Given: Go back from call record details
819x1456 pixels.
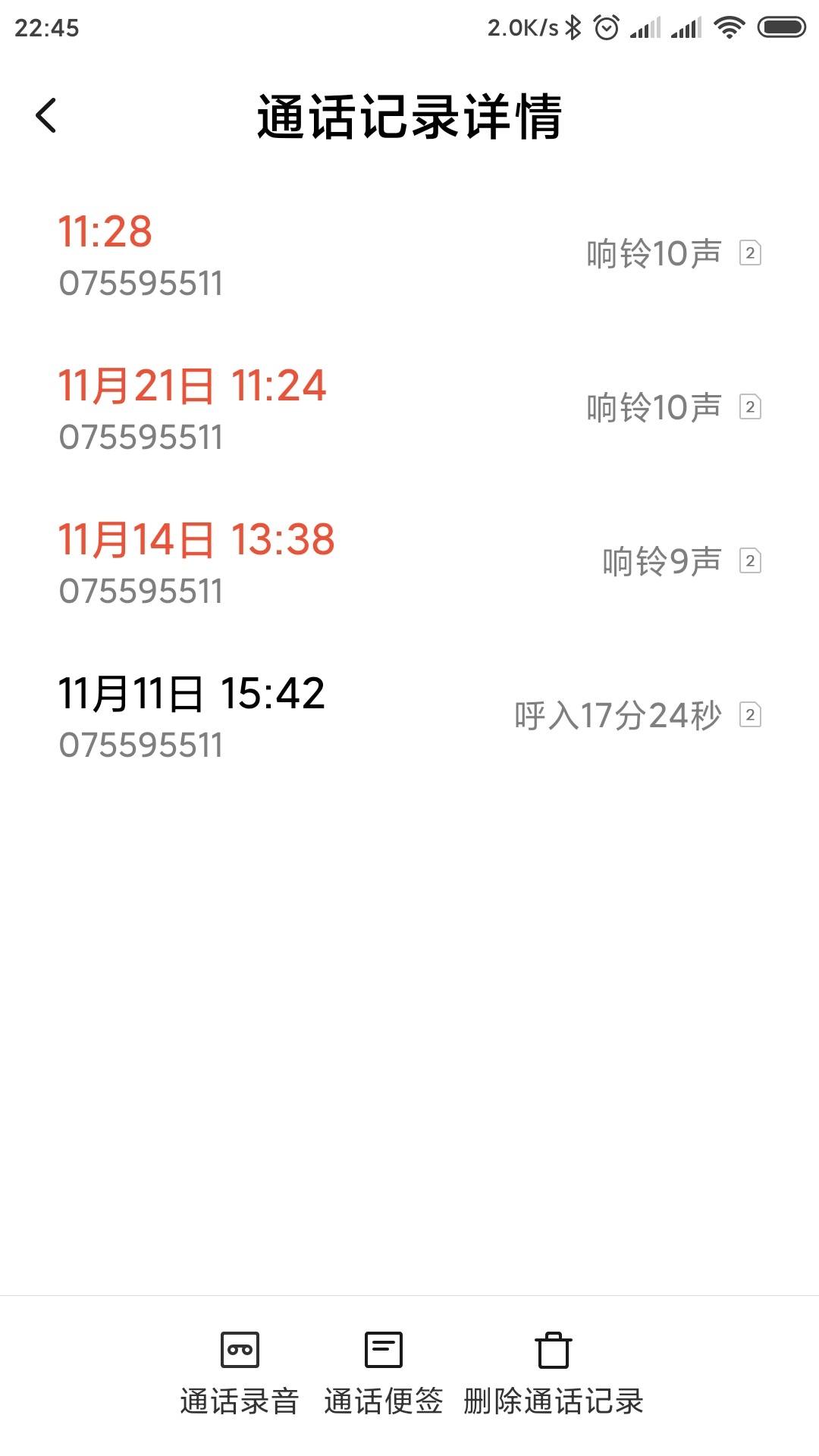Looking at the screenshot, I should pos(46,116).
